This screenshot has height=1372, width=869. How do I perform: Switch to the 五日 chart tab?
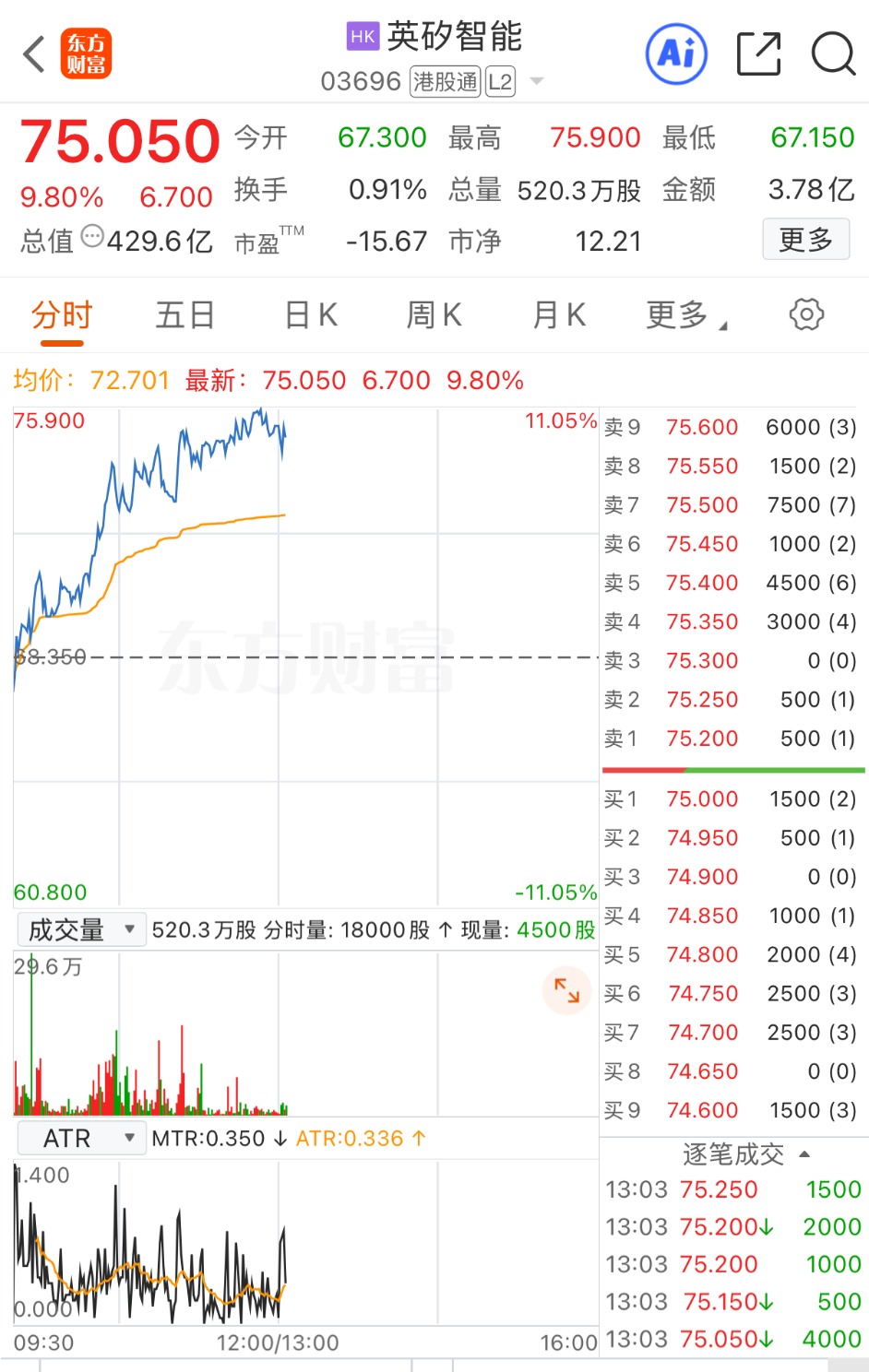click(x=185, y=315)
